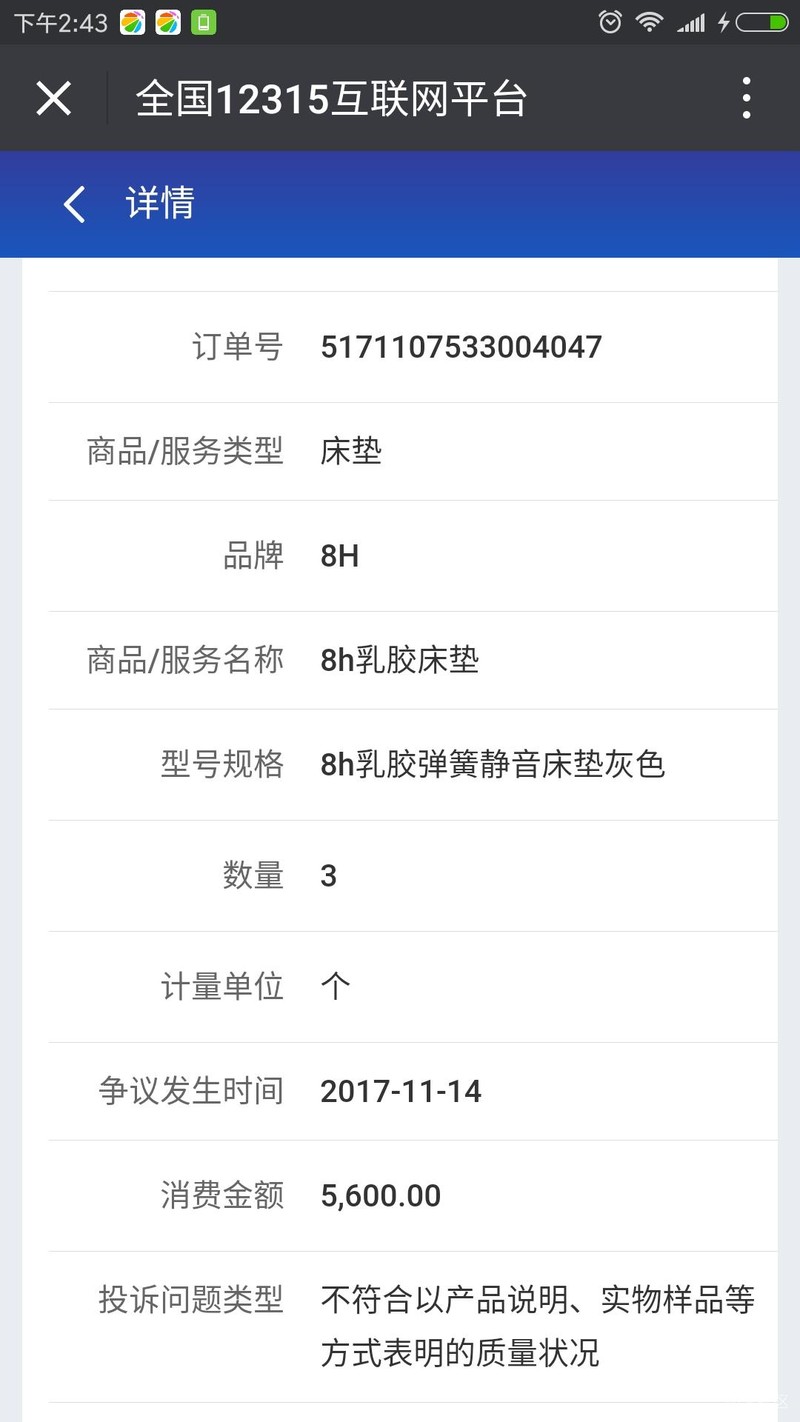Viewport: 800px width, 1422px height.
Task: Tap the amount 5,600.00
Action: coord(380,1195)
